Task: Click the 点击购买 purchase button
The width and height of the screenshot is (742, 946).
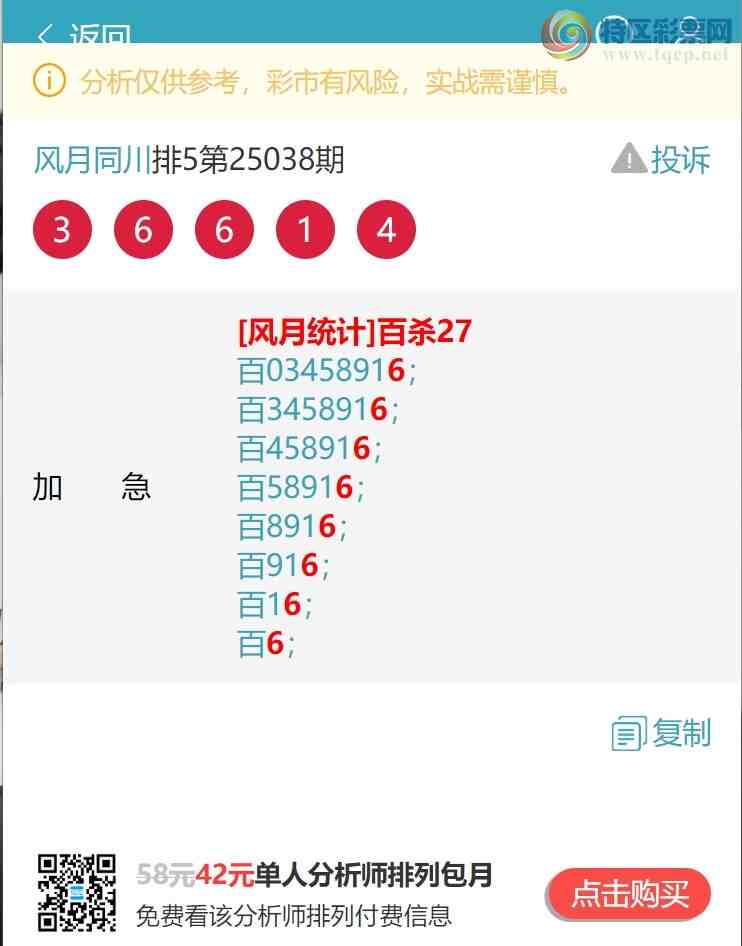Action: click(x=628, y=895)
